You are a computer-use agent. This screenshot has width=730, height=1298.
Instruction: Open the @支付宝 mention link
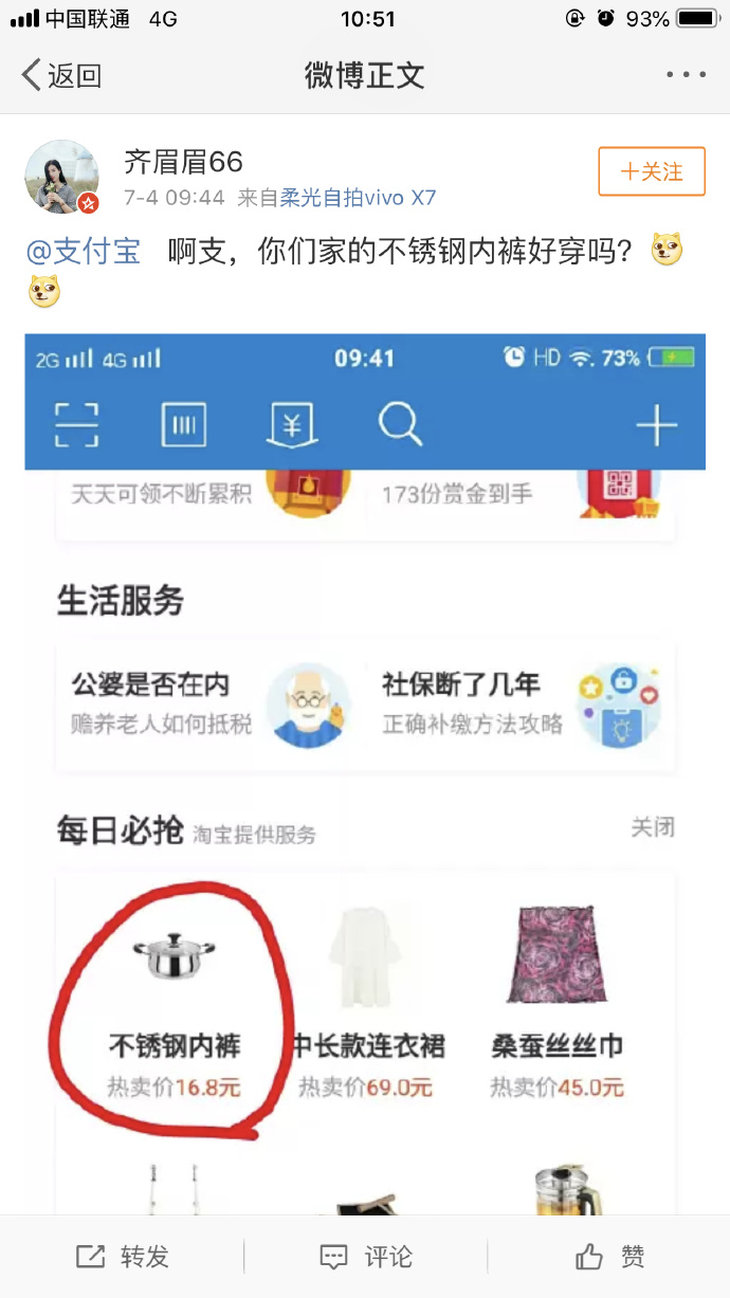83,252
